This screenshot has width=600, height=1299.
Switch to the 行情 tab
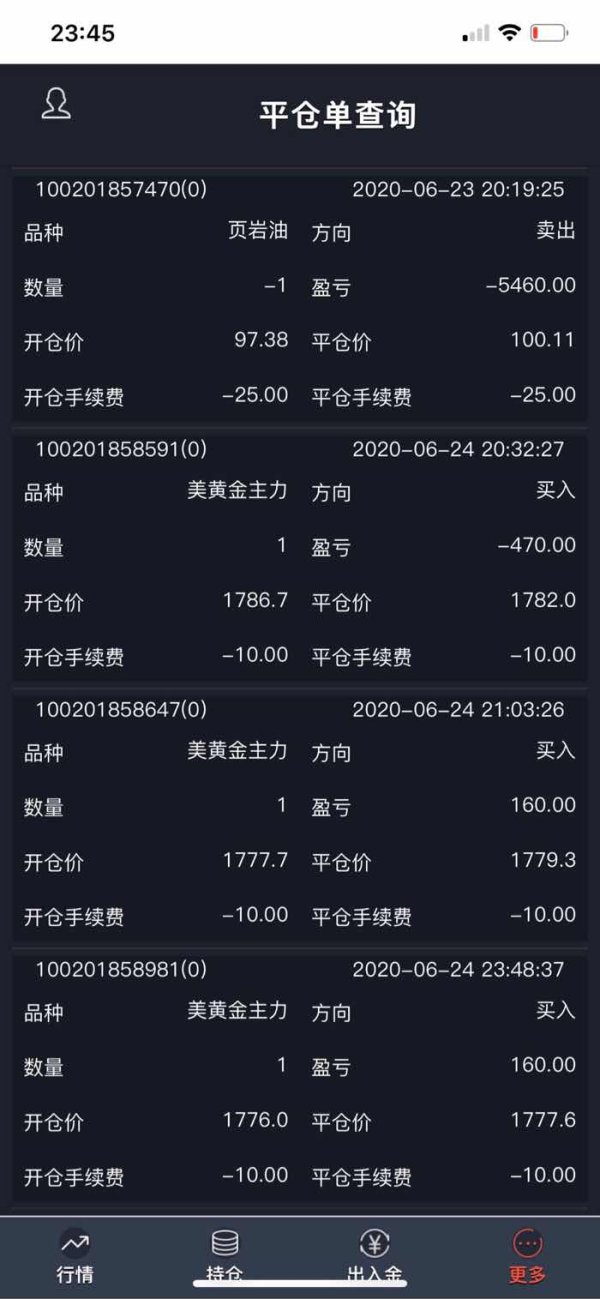(74, 1257)
